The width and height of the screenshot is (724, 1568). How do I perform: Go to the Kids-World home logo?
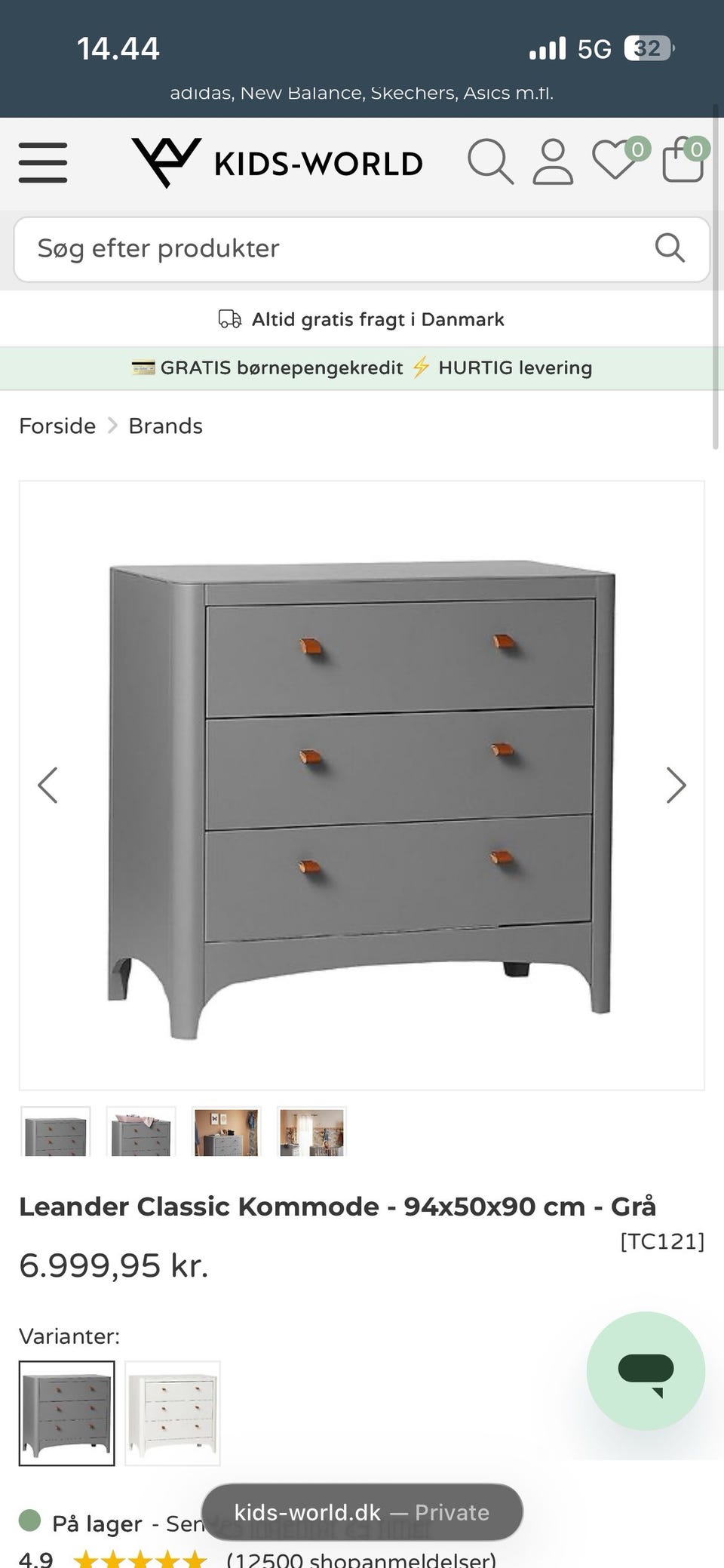pos(278,162)
